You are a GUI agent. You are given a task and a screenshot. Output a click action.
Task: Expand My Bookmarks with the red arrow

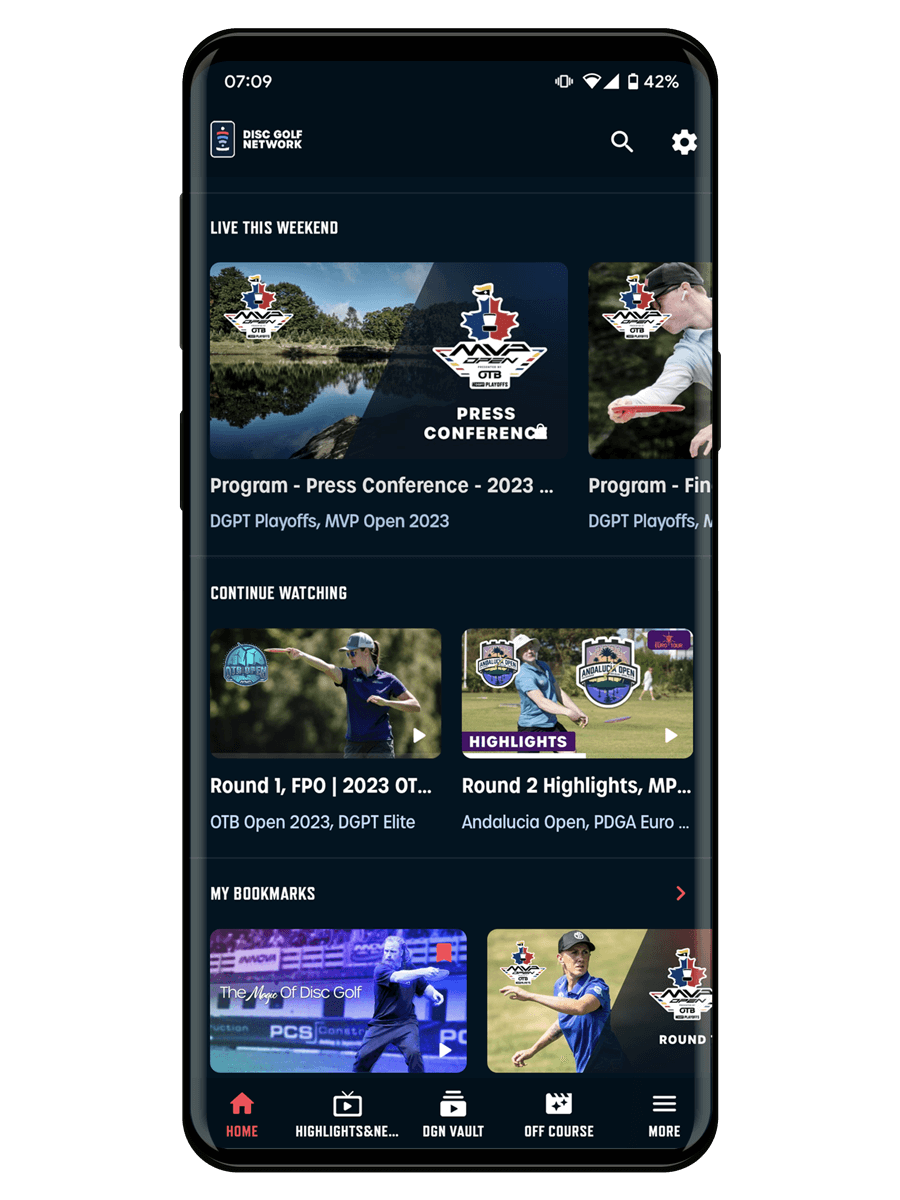(680, 893)
